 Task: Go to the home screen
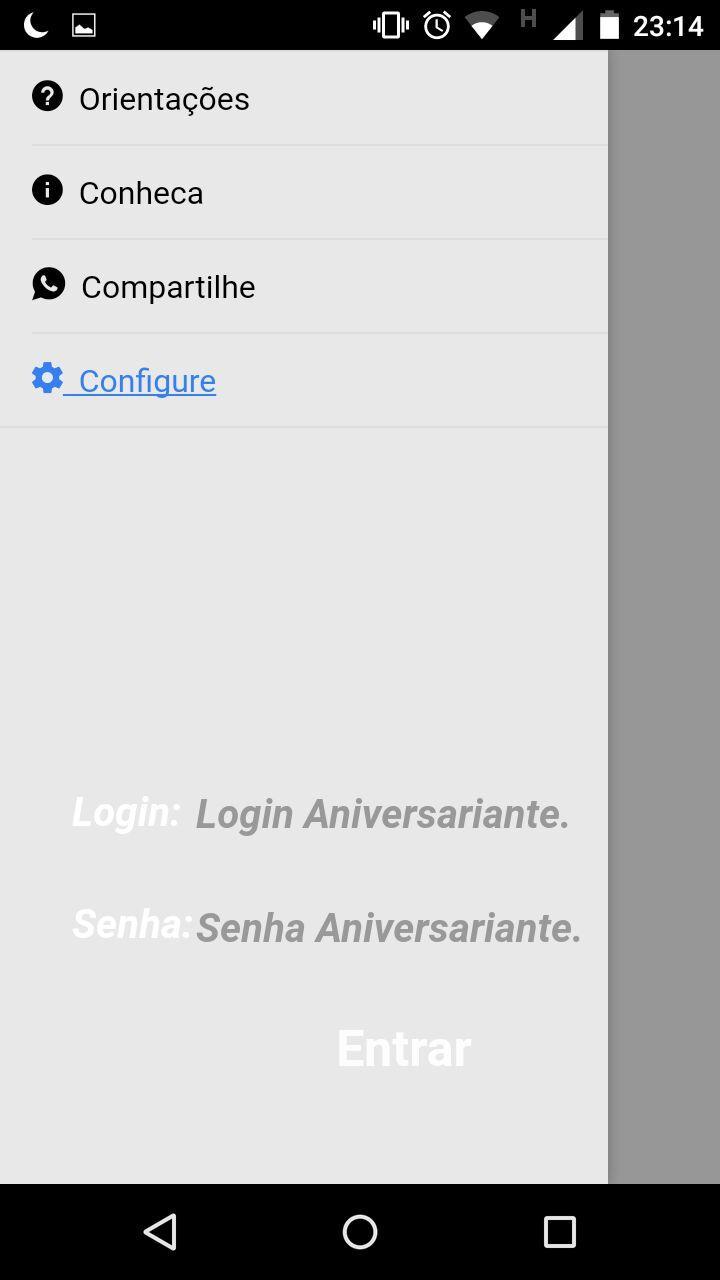click(360, 1232)
